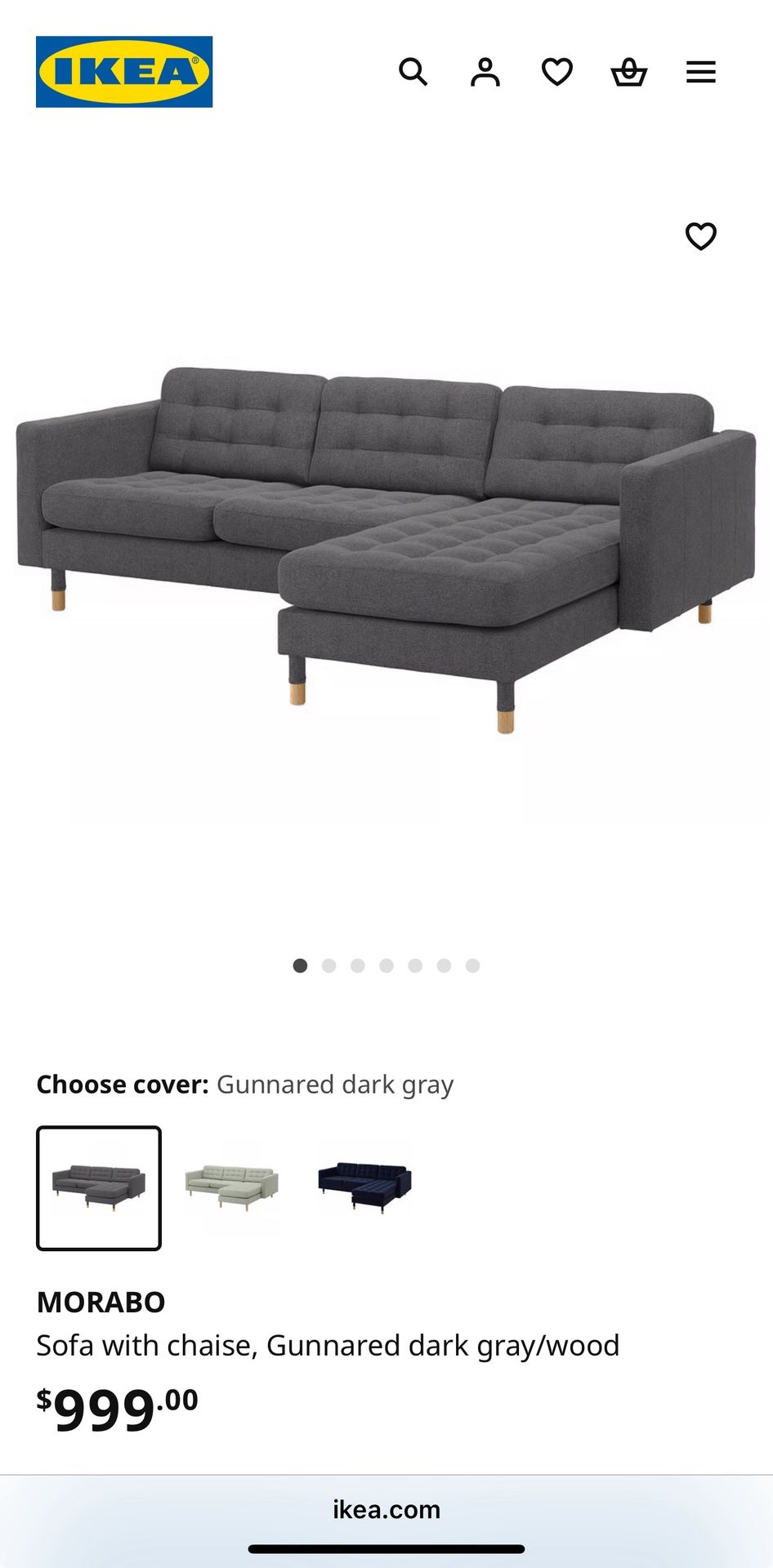Jump to the second image carousel dot
This screenshot has width=773, height=1568.
click(x=328, y=964)
